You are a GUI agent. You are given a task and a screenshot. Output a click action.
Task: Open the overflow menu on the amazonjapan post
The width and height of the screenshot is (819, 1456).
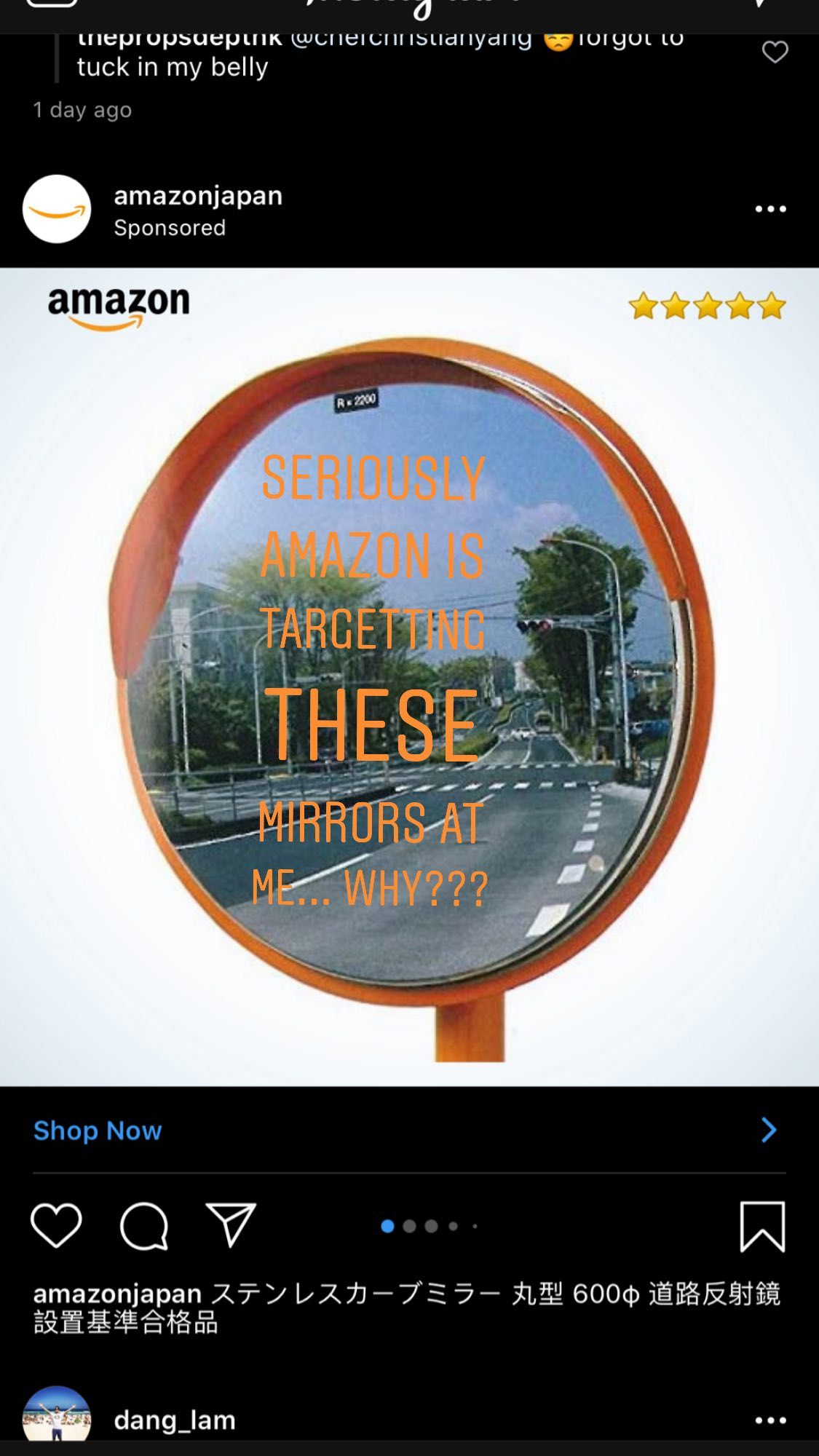770,209
